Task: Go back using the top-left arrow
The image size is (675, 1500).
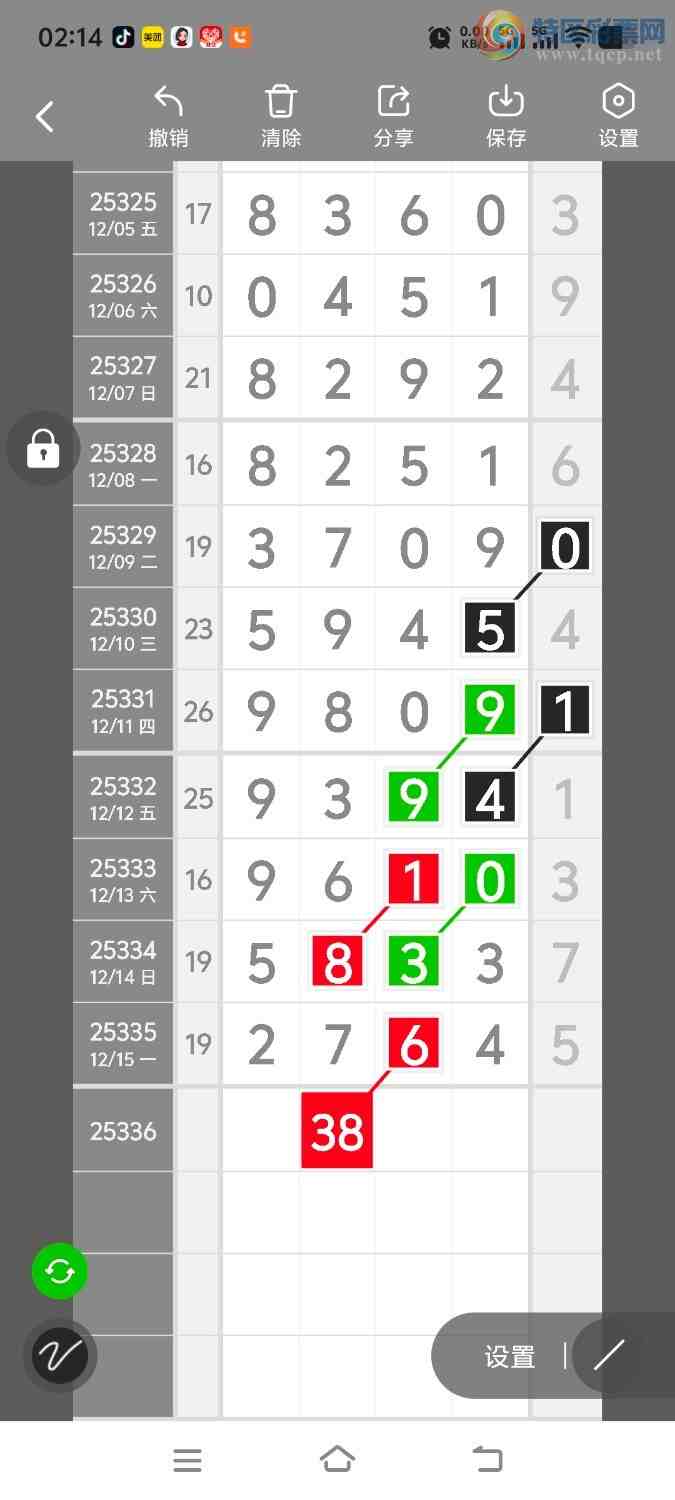Action: (x=45, y=117)
